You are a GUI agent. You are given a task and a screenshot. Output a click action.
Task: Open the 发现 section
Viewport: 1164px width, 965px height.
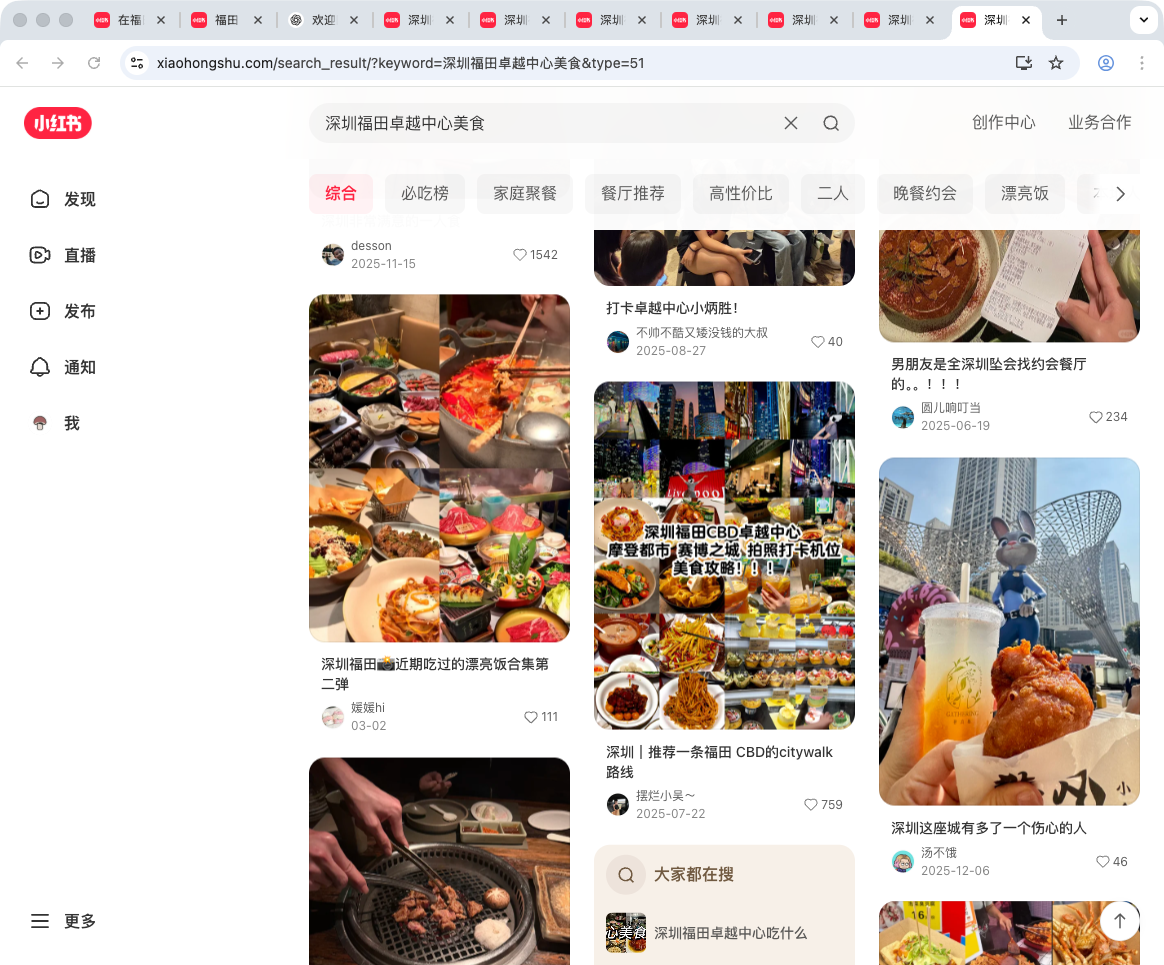coord(63,199)
